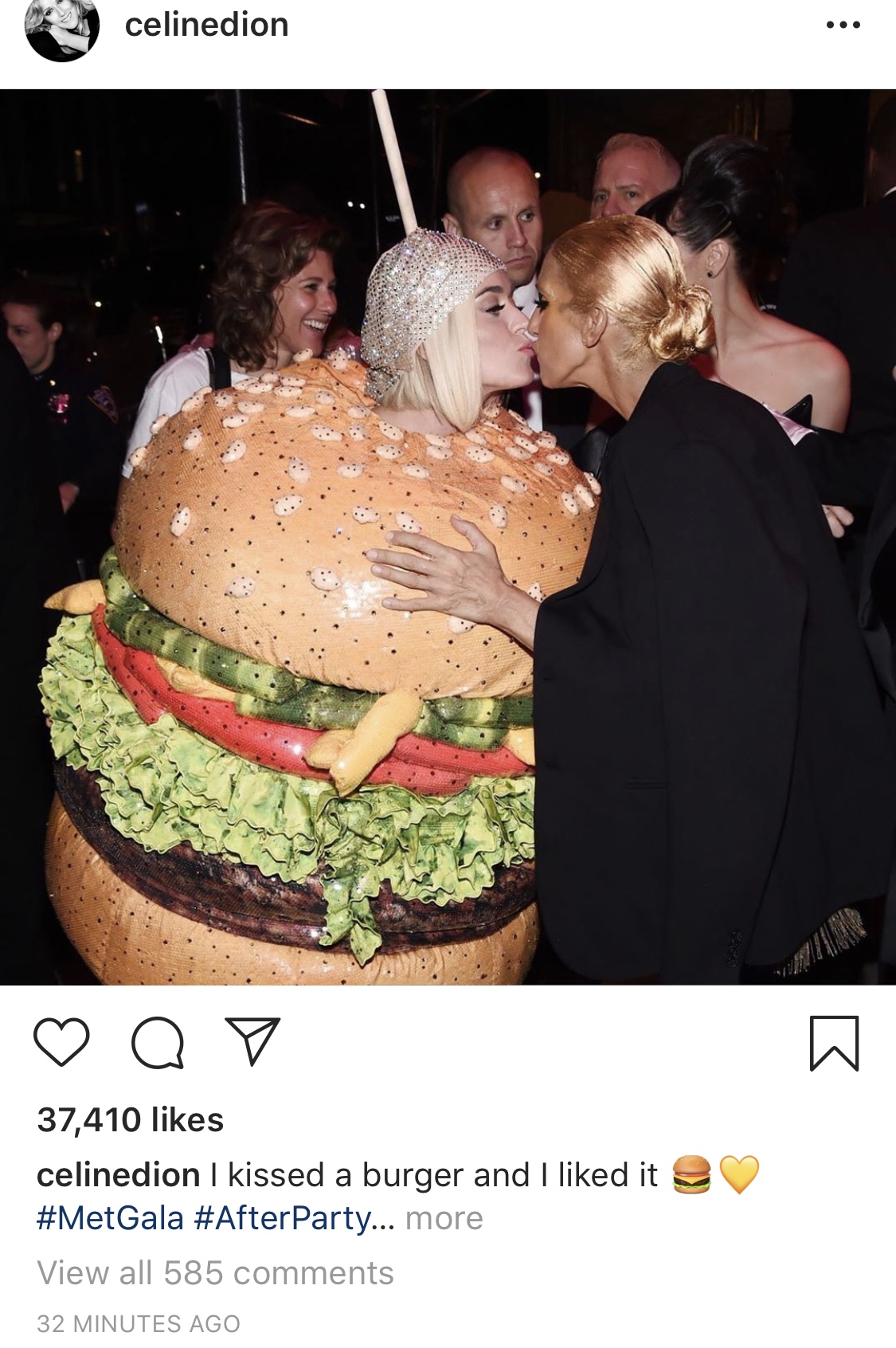Open the #MetGala hashtag
Image resolution: width=896 pixels, height=1348 pixels.
[110, 1218]
